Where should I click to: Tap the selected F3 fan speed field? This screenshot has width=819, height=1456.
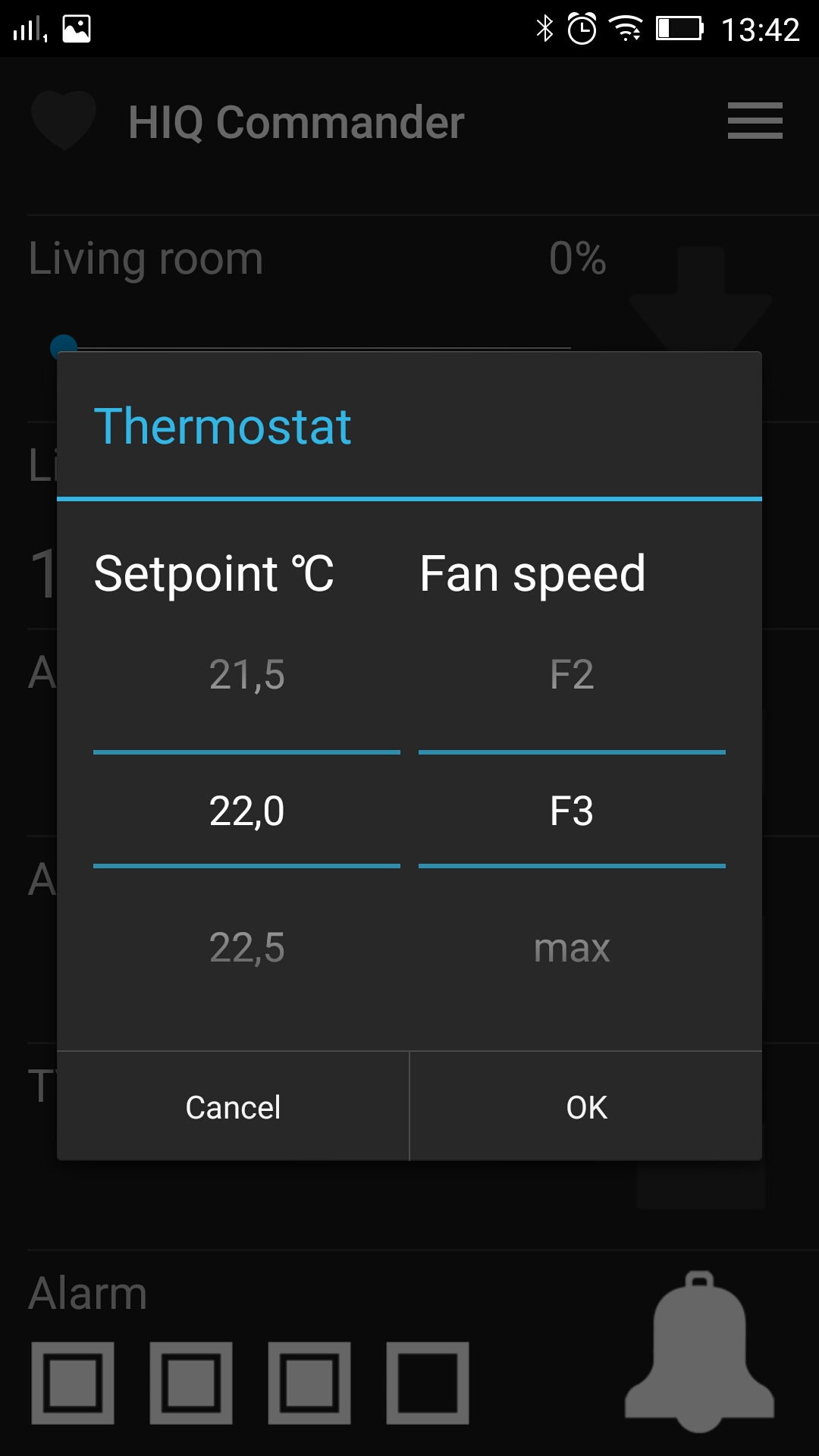[572, 811]
